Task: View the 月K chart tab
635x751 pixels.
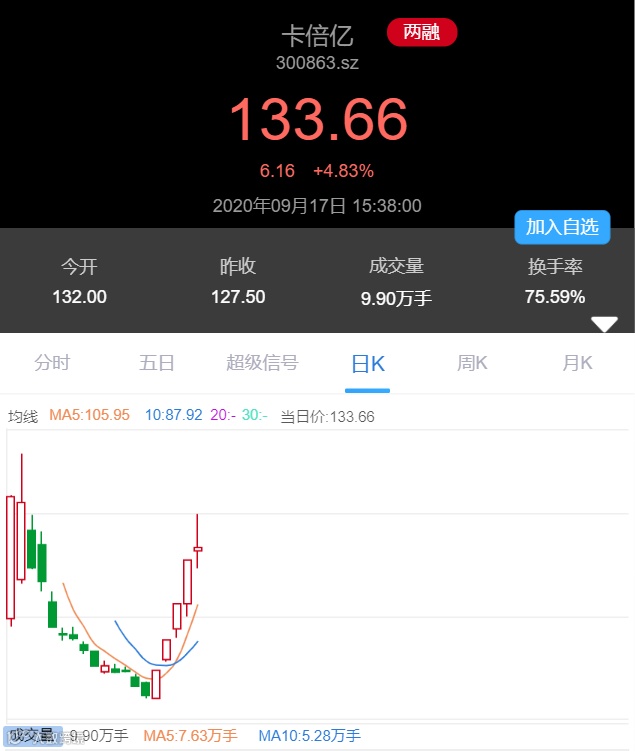Action: pyautogui.click(x=577, y=363)
